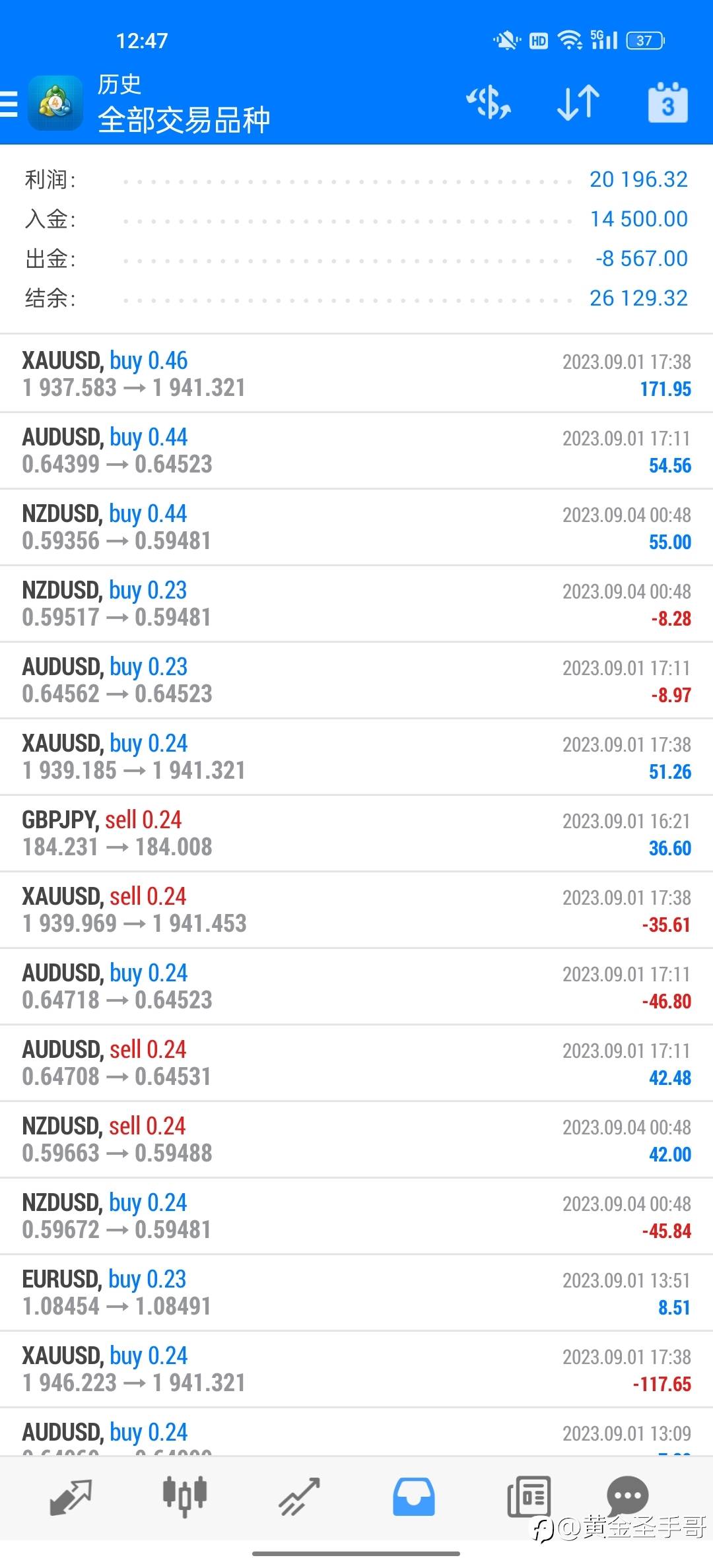
Task: Open the XAUUSD sell 0.24 trade
Action: click(x=356, y=910)
